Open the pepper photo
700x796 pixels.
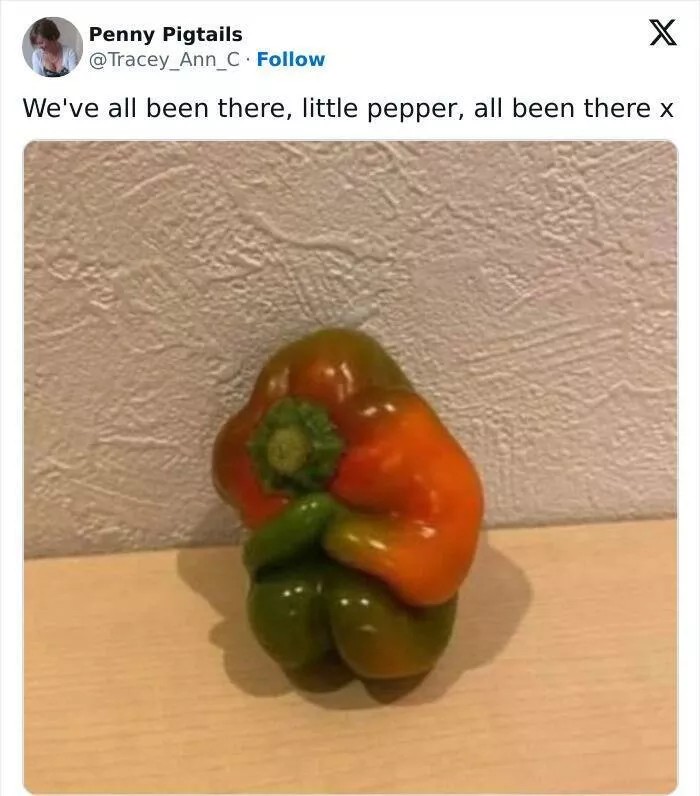click(x=350, y=466)
